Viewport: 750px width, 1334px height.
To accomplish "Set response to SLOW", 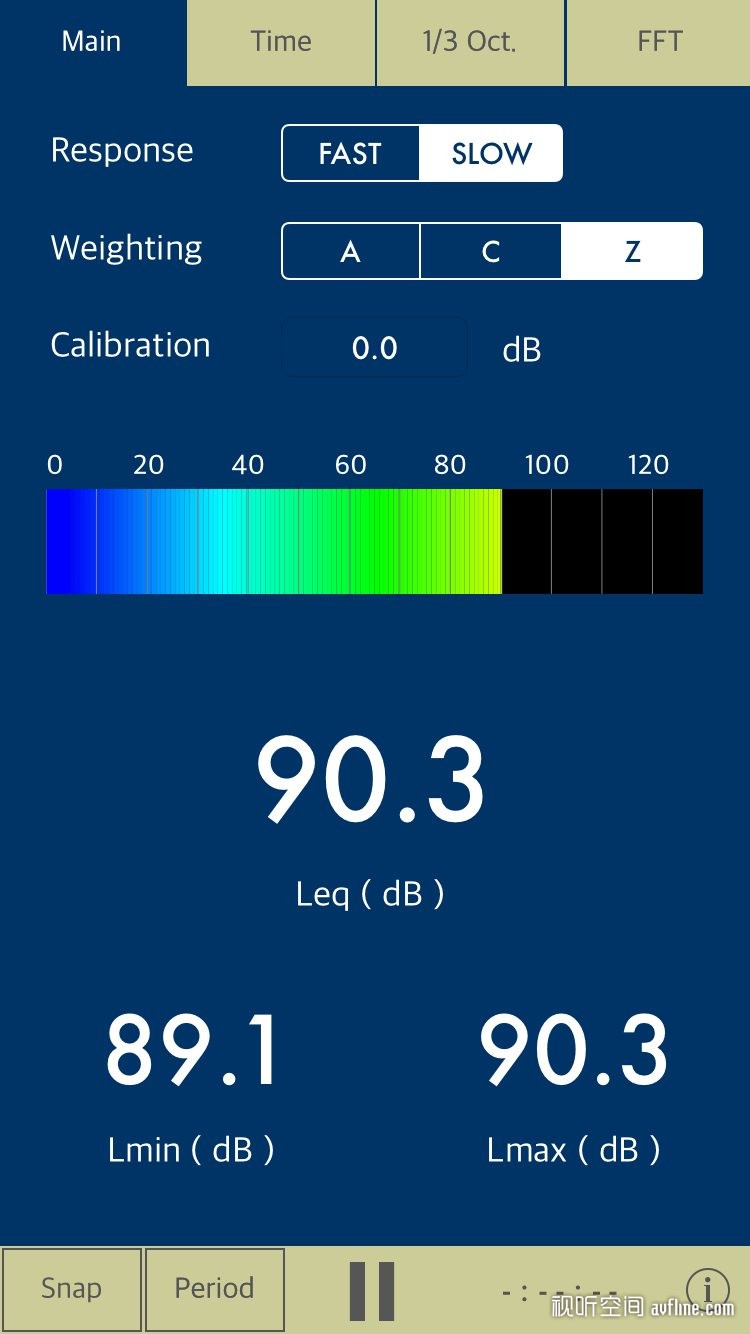I will [x=491, y=153].
